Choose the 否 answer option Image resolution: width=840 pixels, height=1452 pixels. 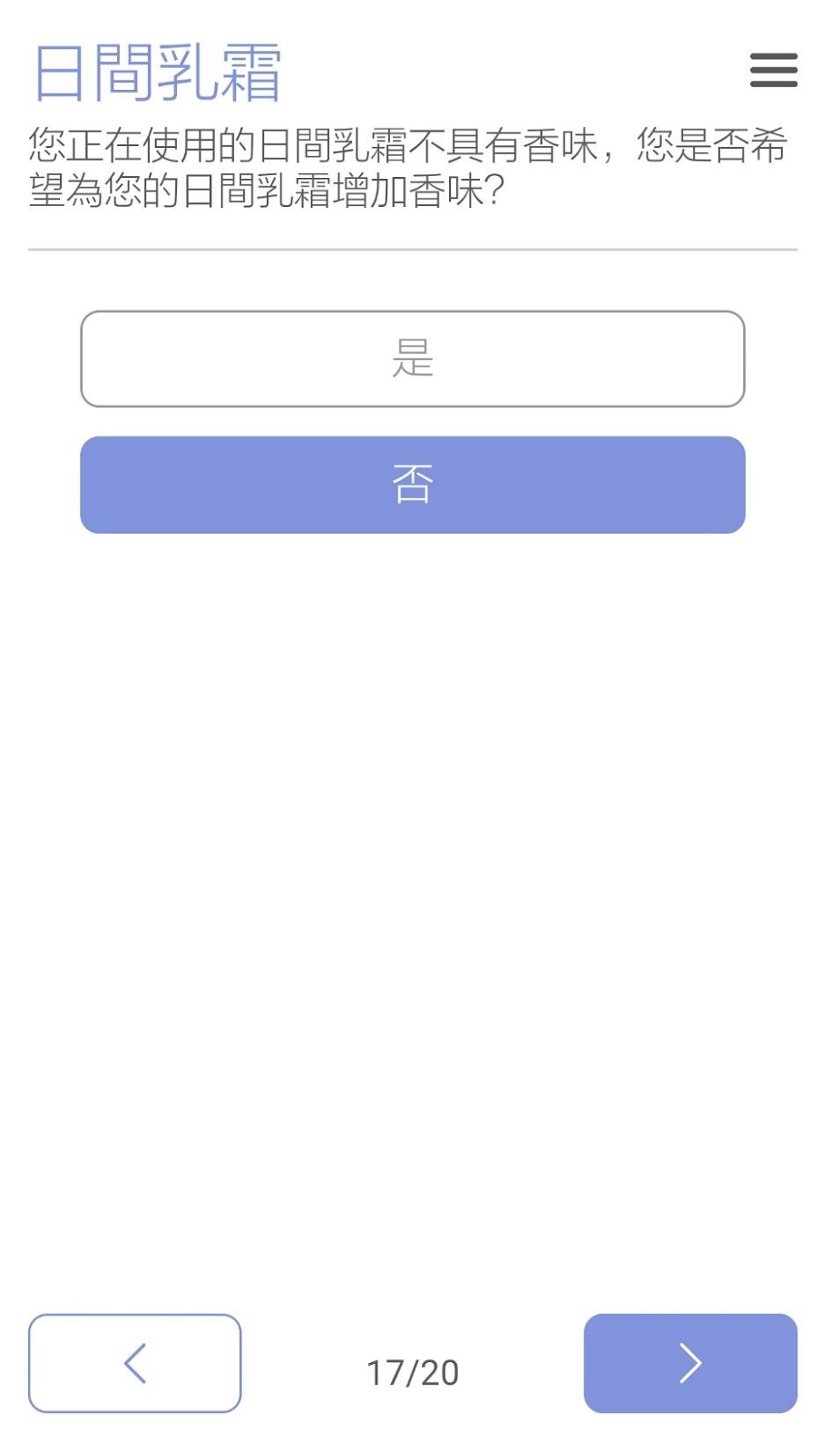413,485
